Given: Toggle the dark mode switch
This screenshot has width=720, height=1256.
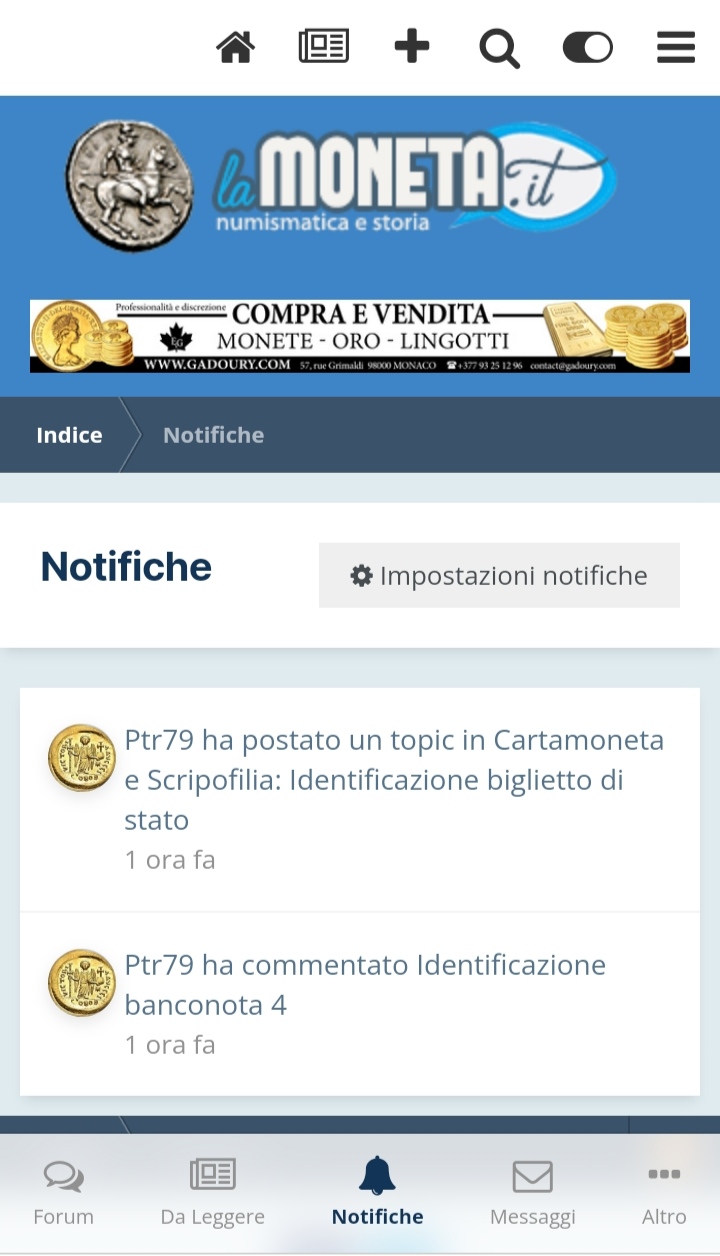Looking at the screenshot, I should 587,47.
